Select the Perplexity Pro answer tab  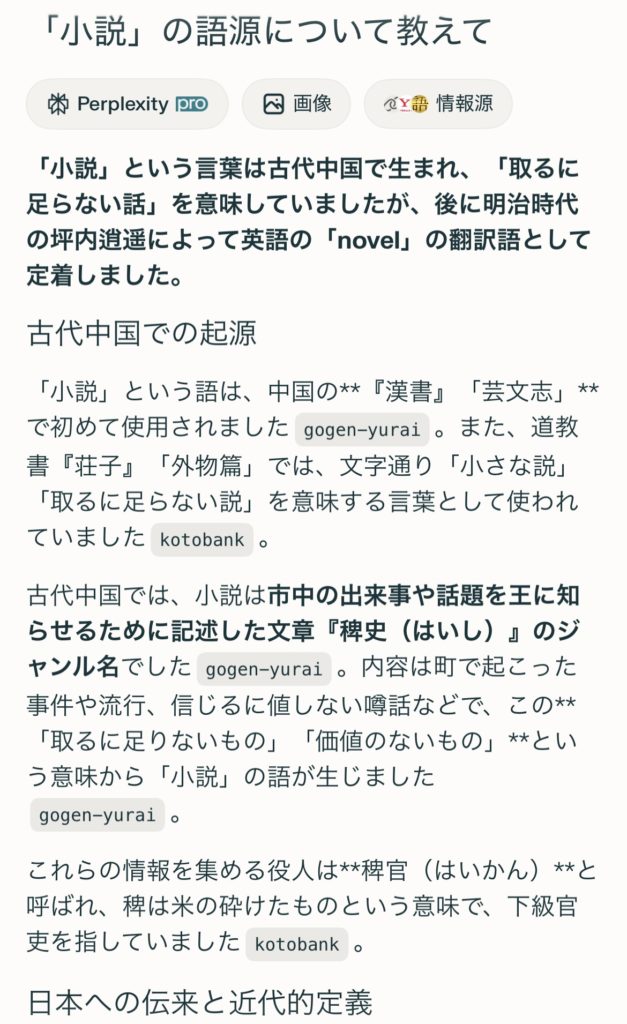(x=127, y=104)
